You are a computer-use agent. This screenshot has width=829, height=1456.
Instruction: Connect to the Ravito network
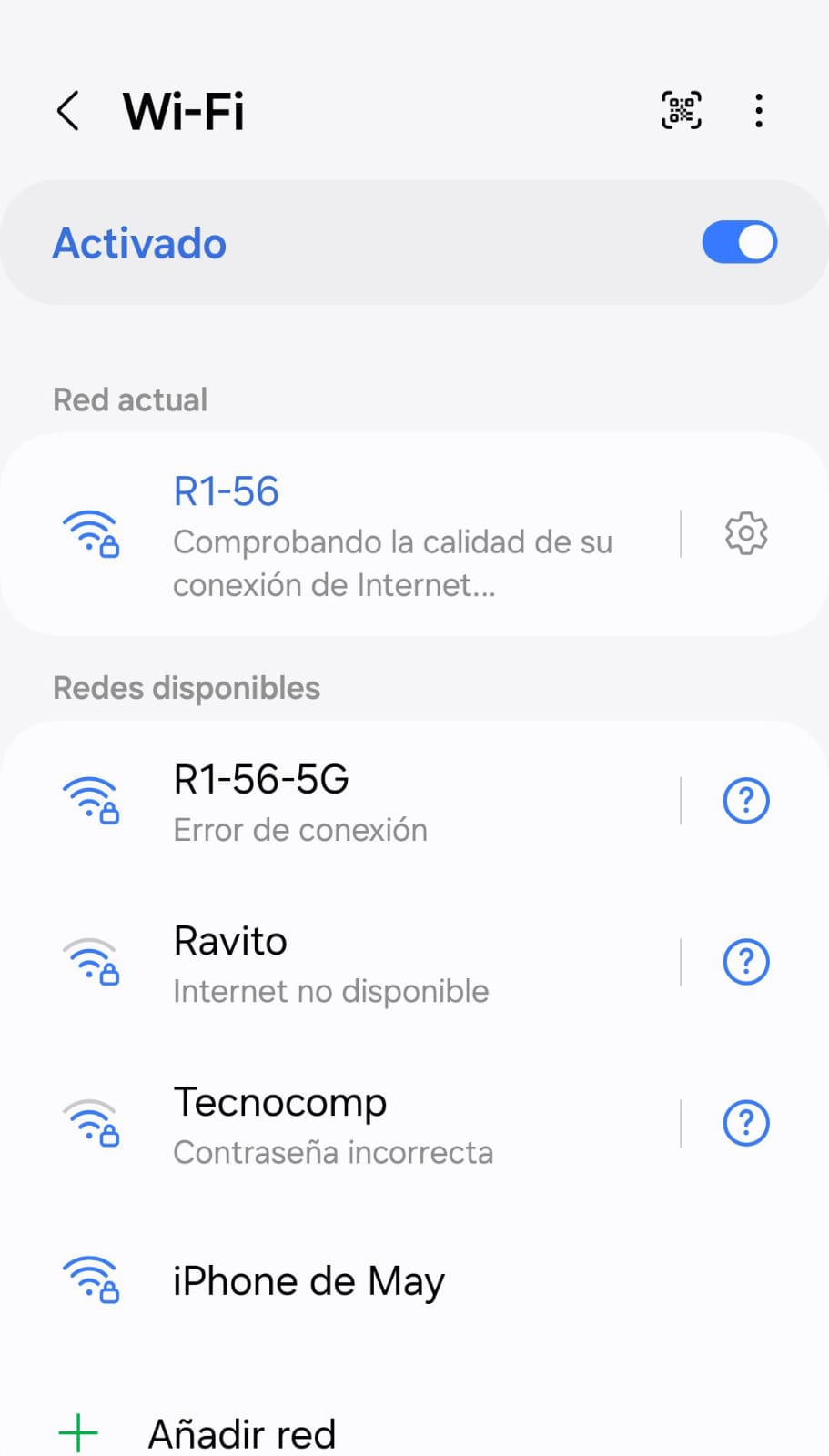pos(364,963)
